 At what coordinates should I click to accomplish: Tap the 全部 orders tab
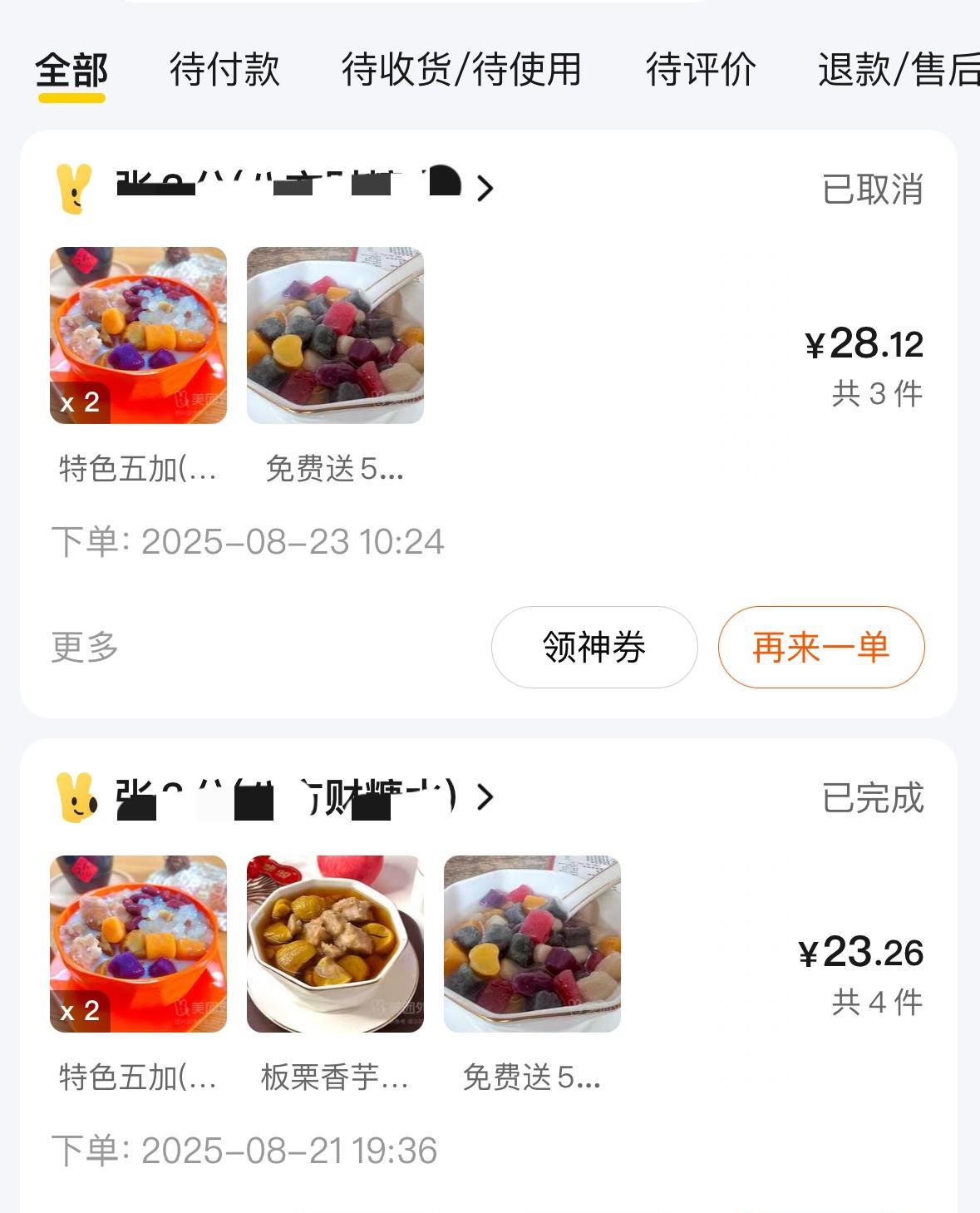coord(71,70)
